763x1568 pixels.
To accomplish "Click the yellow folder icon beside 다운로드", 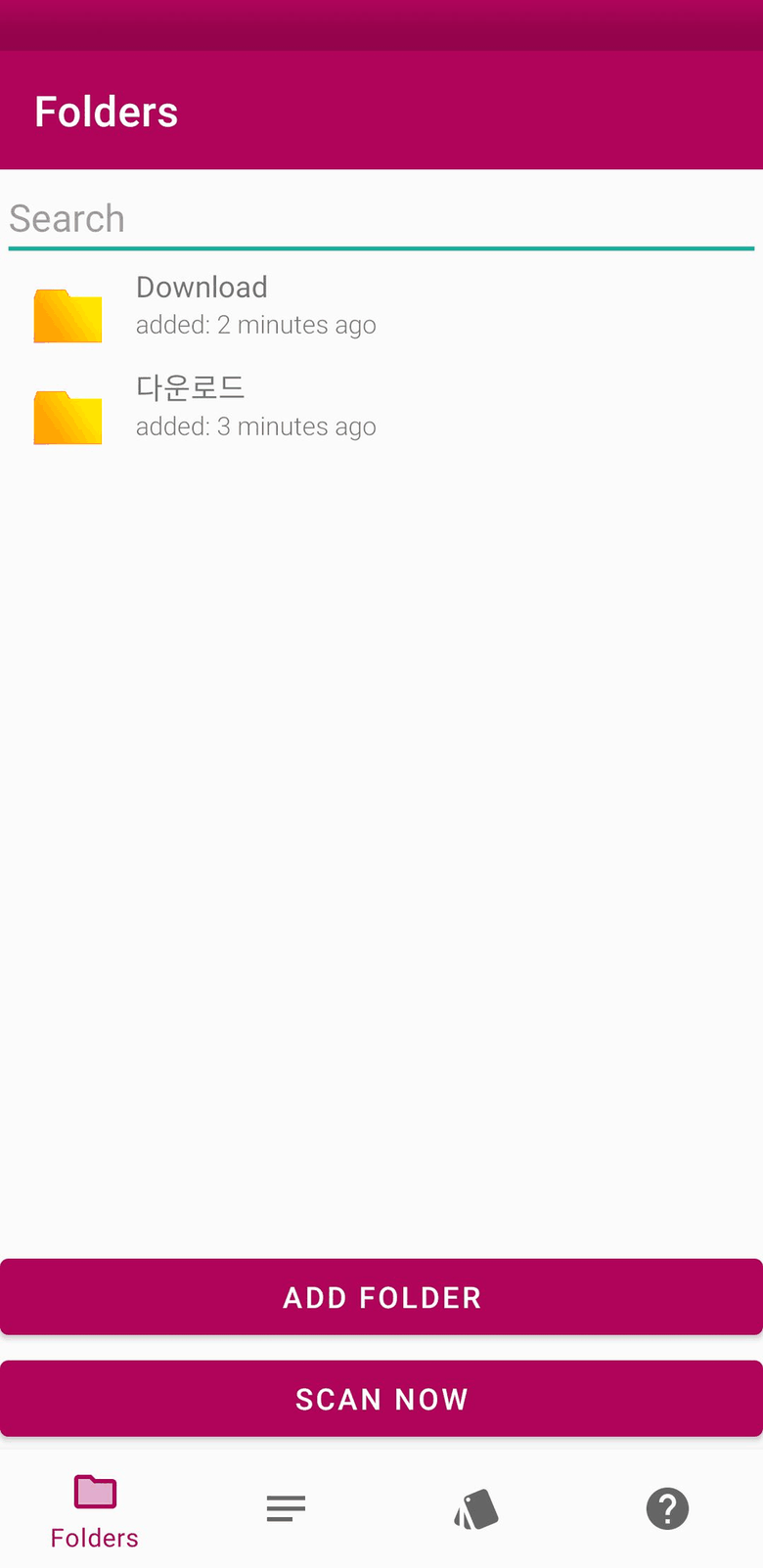I will pyautogui.click(x=67, y=415).
